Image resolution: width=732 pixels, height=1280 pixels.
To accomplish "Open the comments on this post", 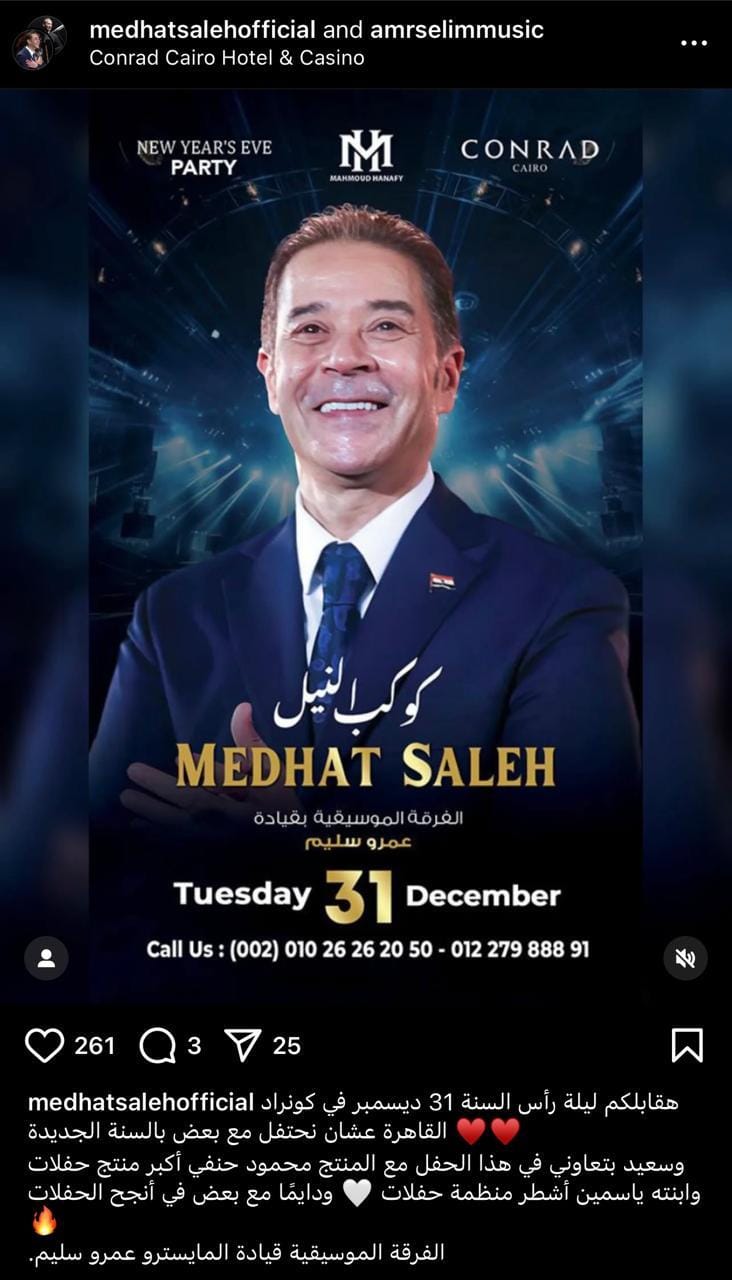I will pos(157,1046).
